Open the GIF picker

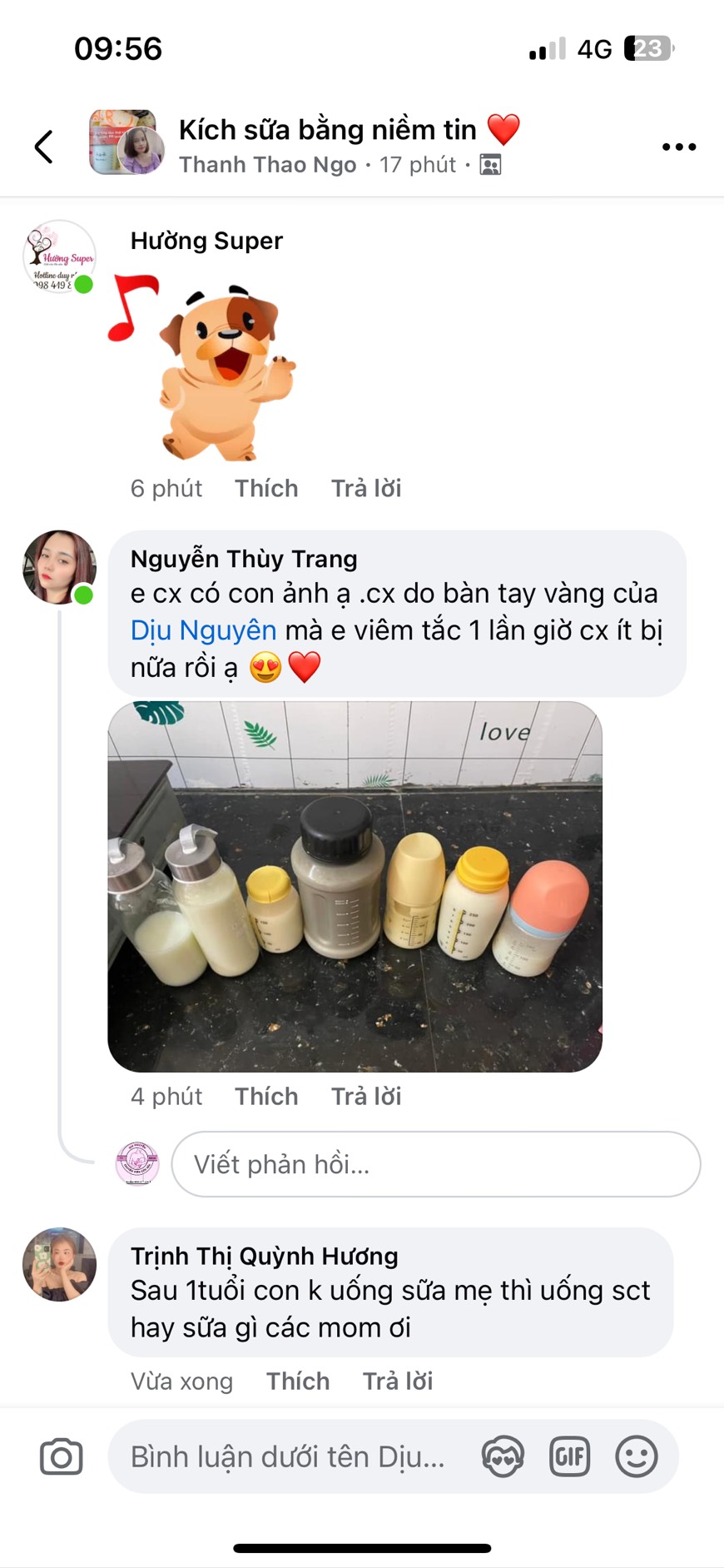click(x=569, y=1456)
